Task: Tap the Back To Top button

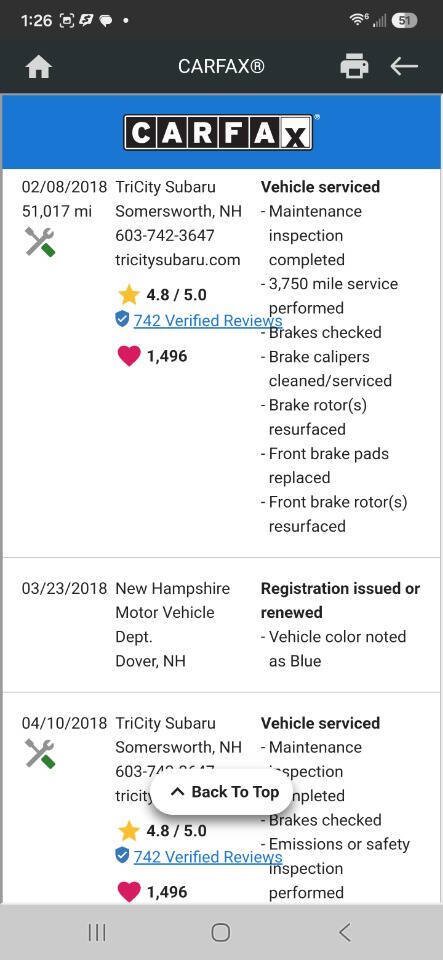Action: (222, 792)
